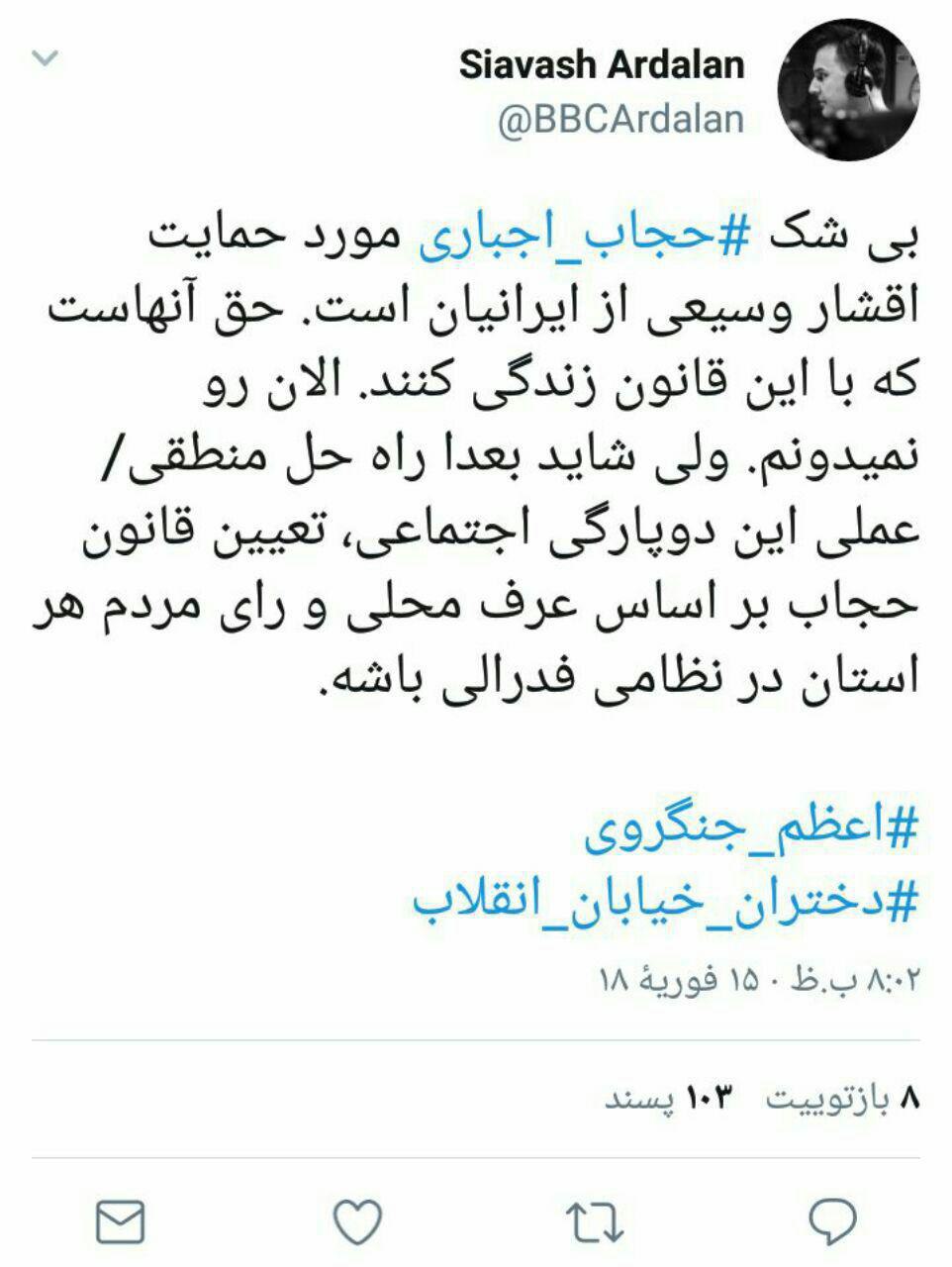The width and height of the screenshot is (952, 1267).
Task: Open the tweet options dropdown arrow
Action: coord(47,58)
